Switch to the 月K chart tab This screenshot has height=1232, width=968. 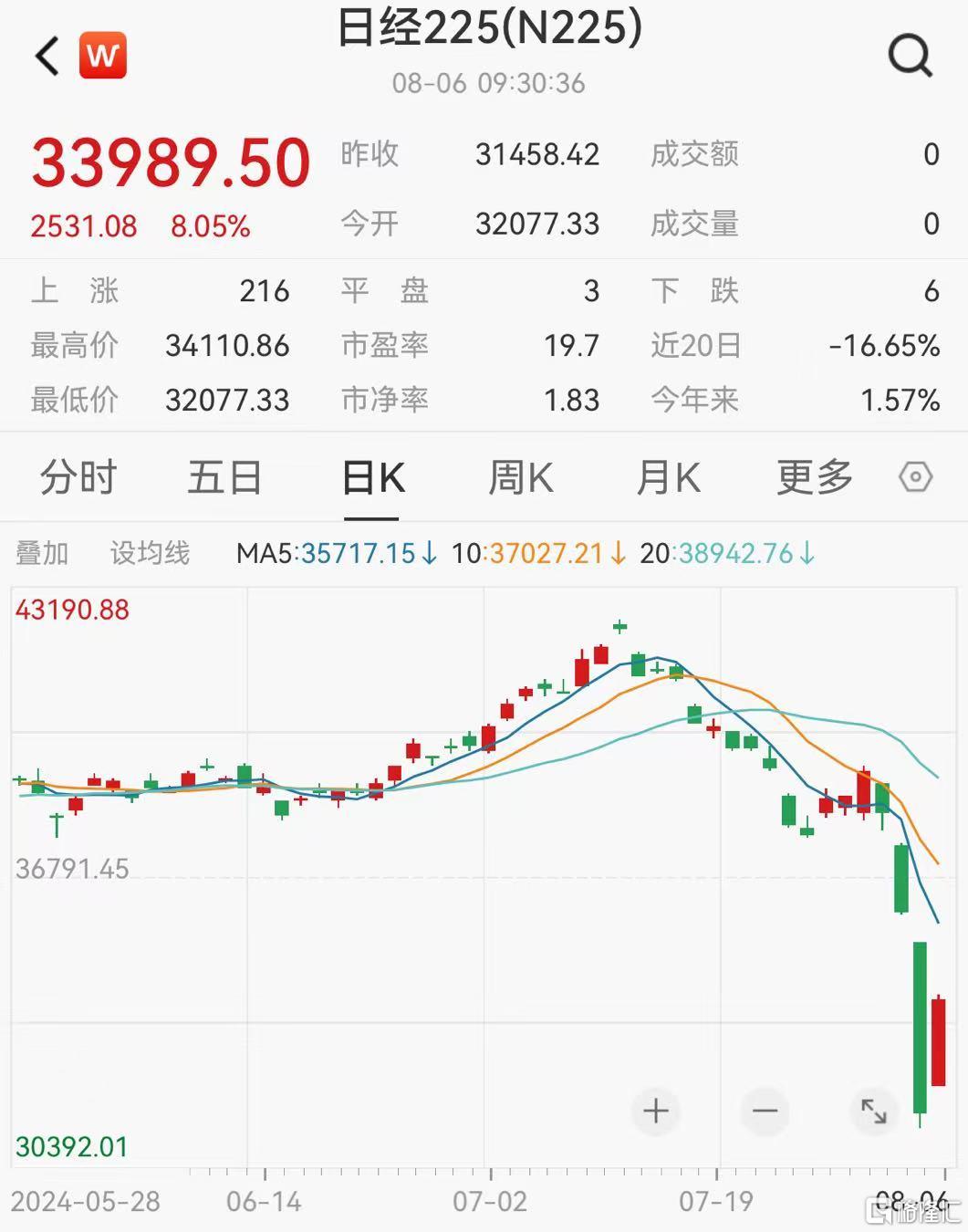[668, 477]
